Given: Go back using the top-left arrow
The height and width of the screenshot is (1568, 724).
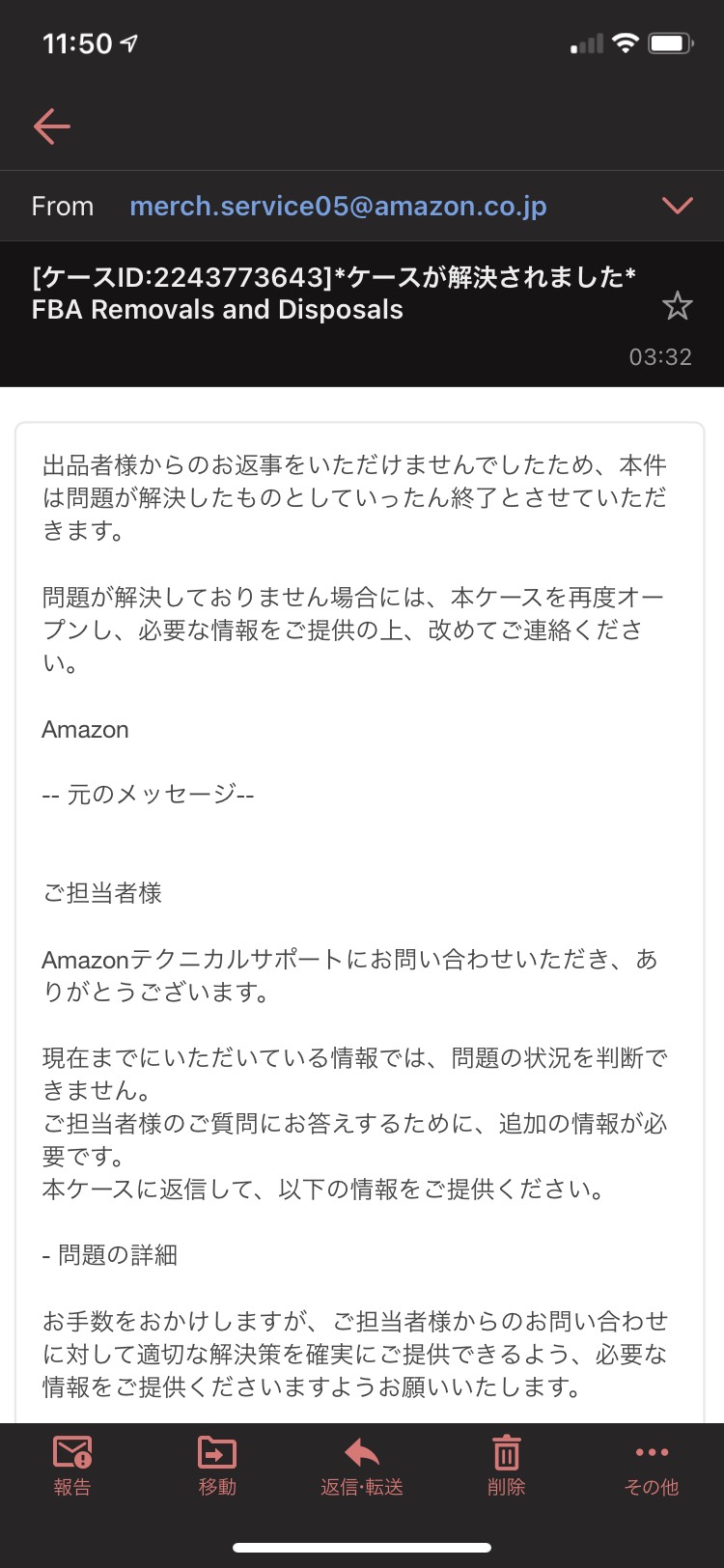Looking at the screenshot, I should tap(52, 126).
